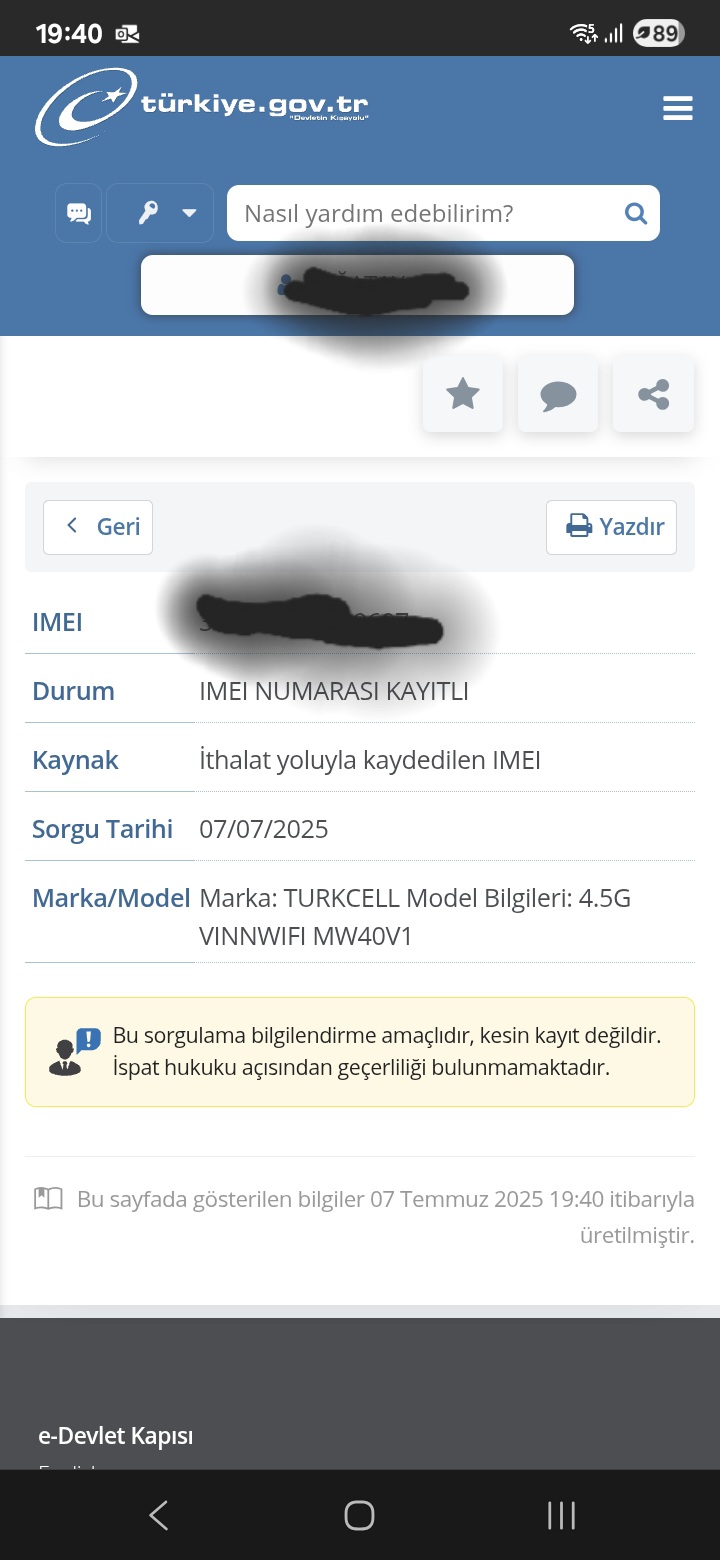Tap the search magnifier icon

(x=636, y=213)
